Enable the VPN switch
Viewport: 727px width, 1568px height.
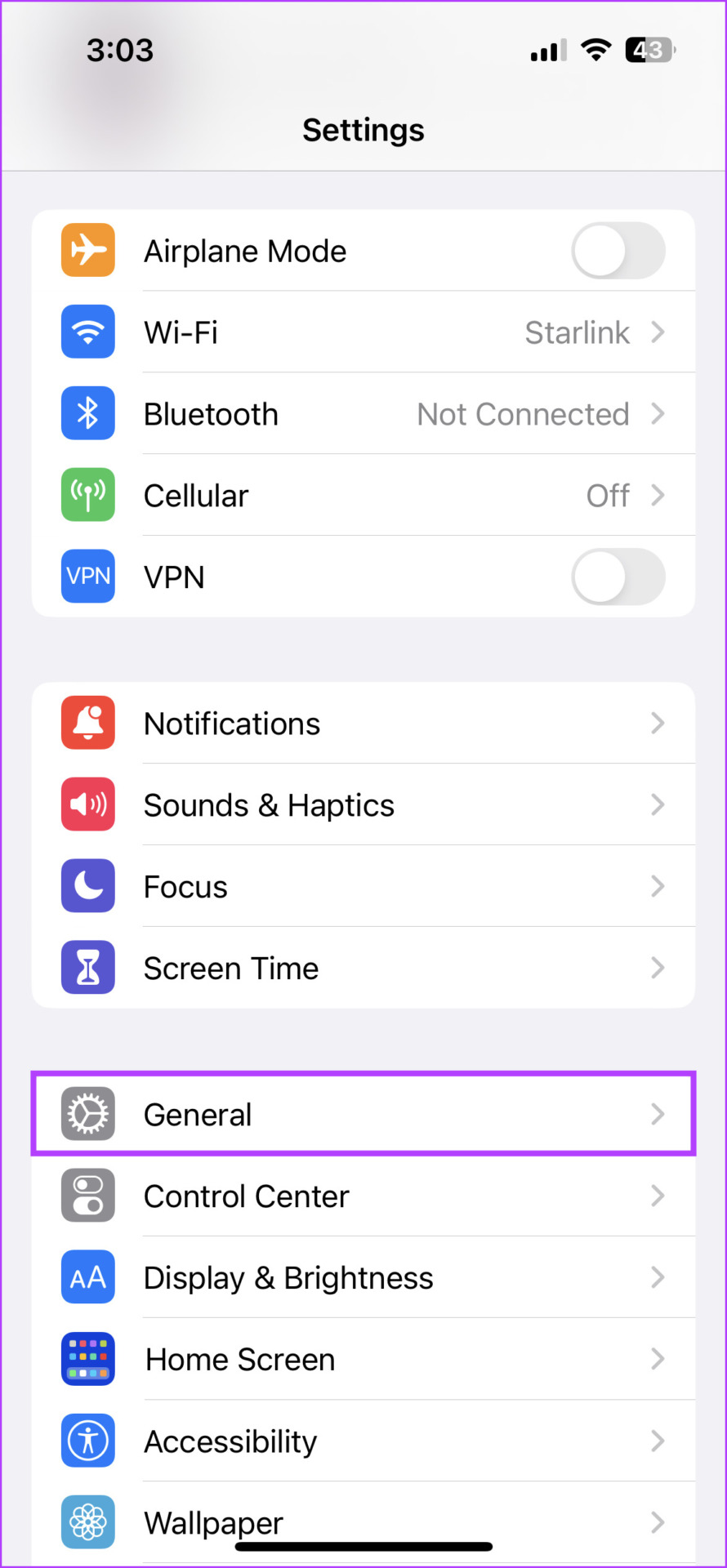[x=618, y=577]
